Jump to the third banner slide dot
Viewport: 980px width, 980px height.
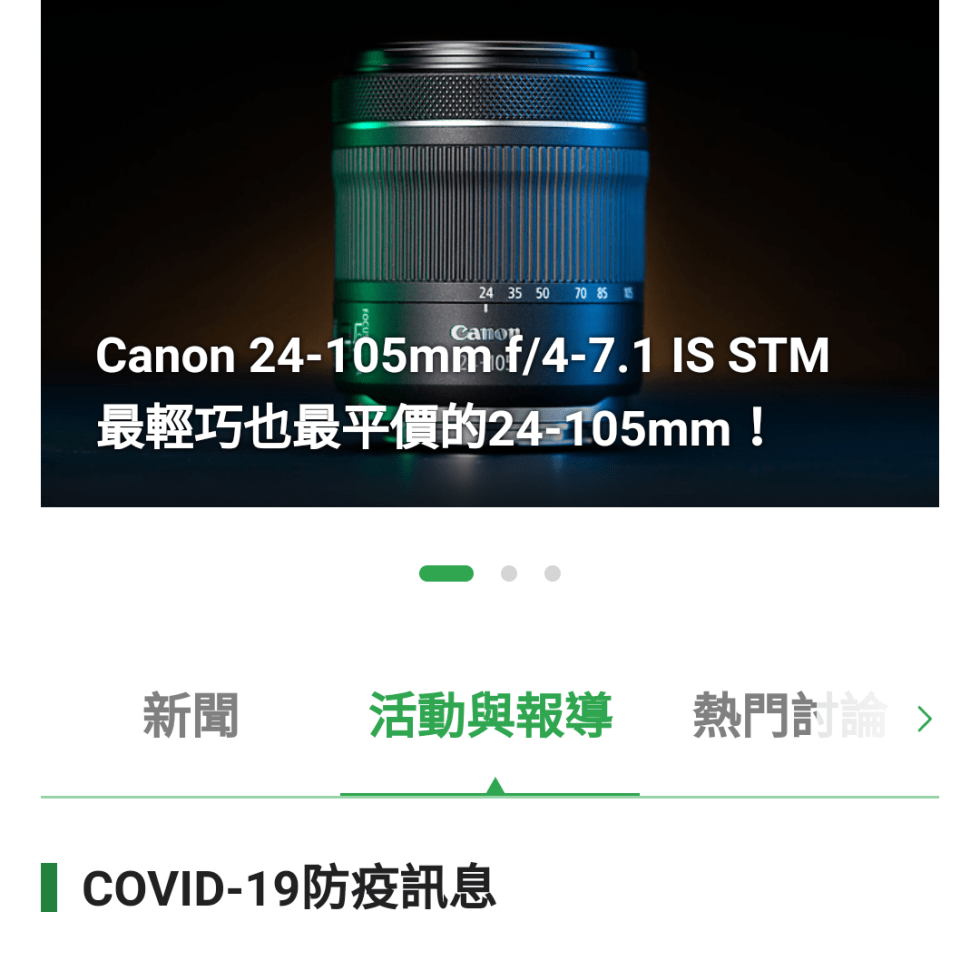coord(552,574)
